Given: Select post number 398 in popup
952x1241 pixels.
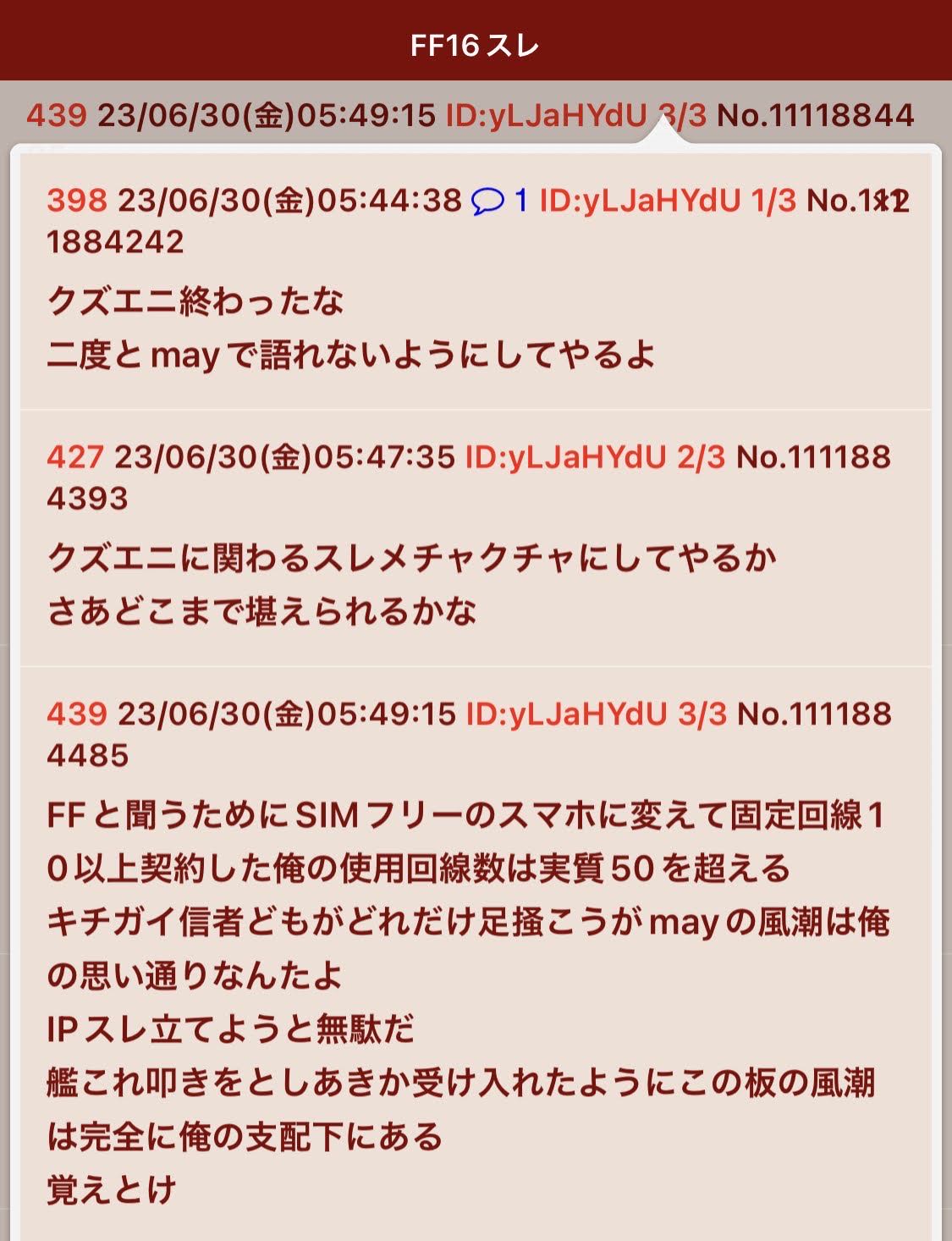Looking at the screenshot, I should pyautogui.click(x=76, y=201).
